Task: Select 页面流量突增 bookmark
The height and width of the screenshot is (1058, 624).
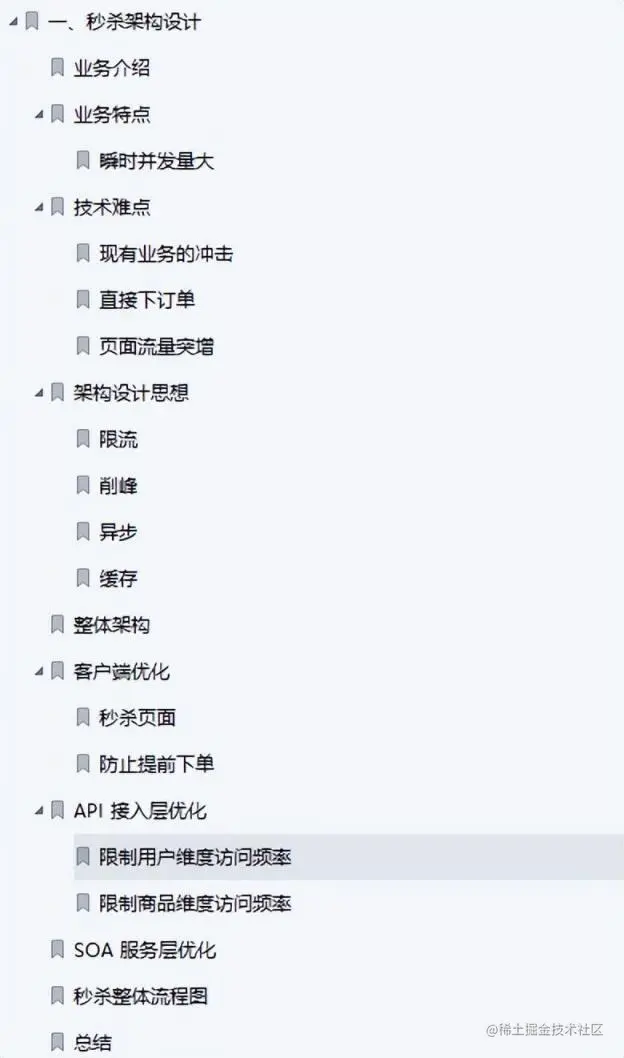Action: tap(156, 347)
